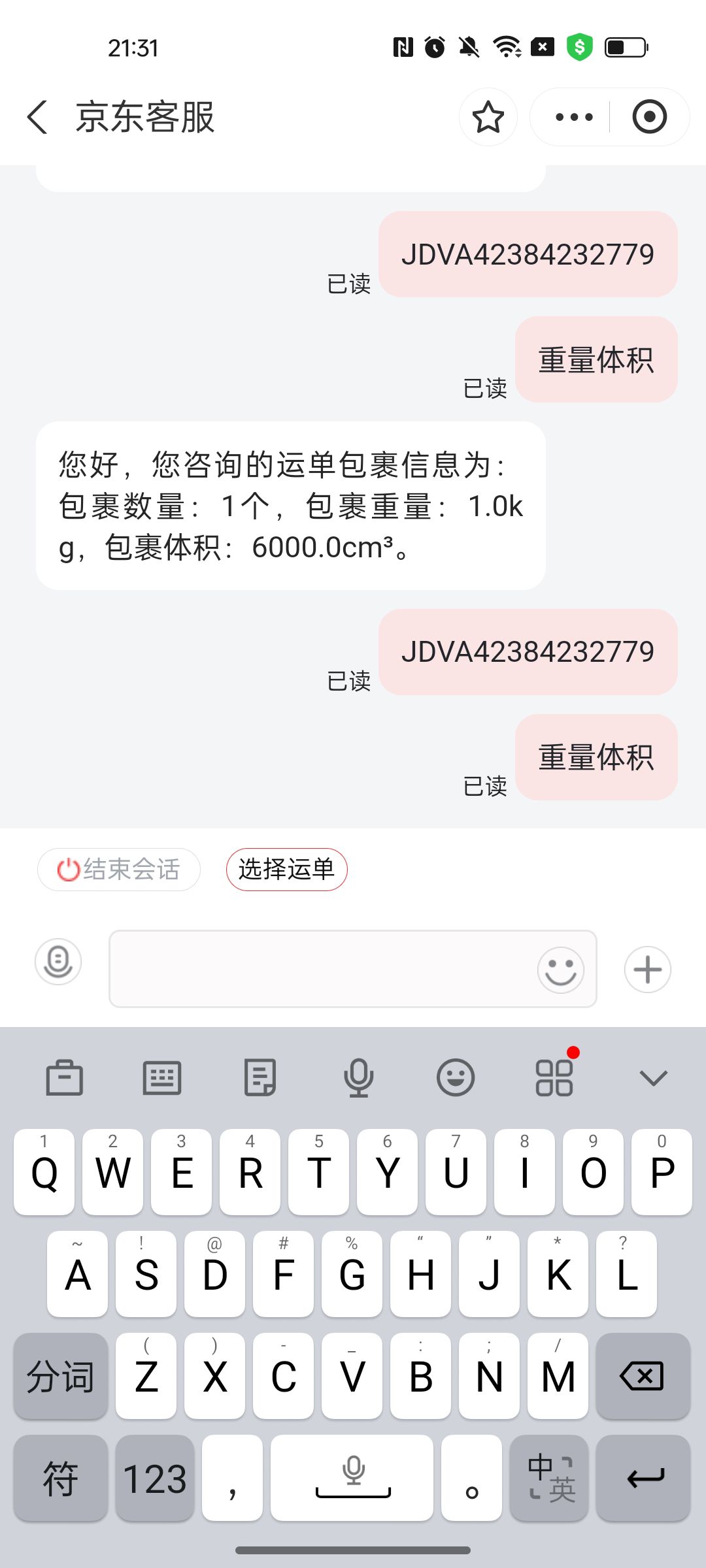This screenshot has height=1568, width=706.
Task: Favorite this mini program with the star
Action: (x=488, y=118)
